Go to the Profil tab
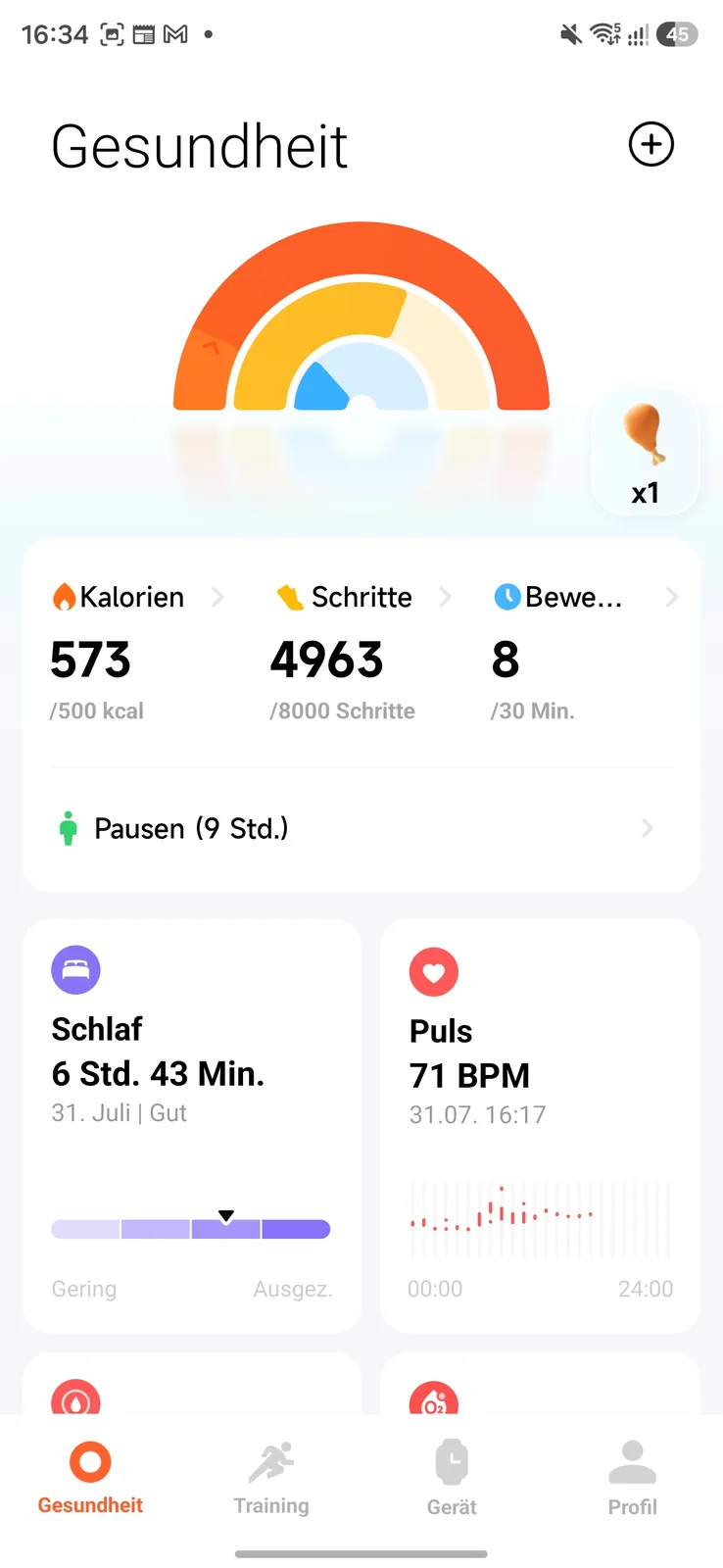 pyautogui.click(x=633, y=1480)
